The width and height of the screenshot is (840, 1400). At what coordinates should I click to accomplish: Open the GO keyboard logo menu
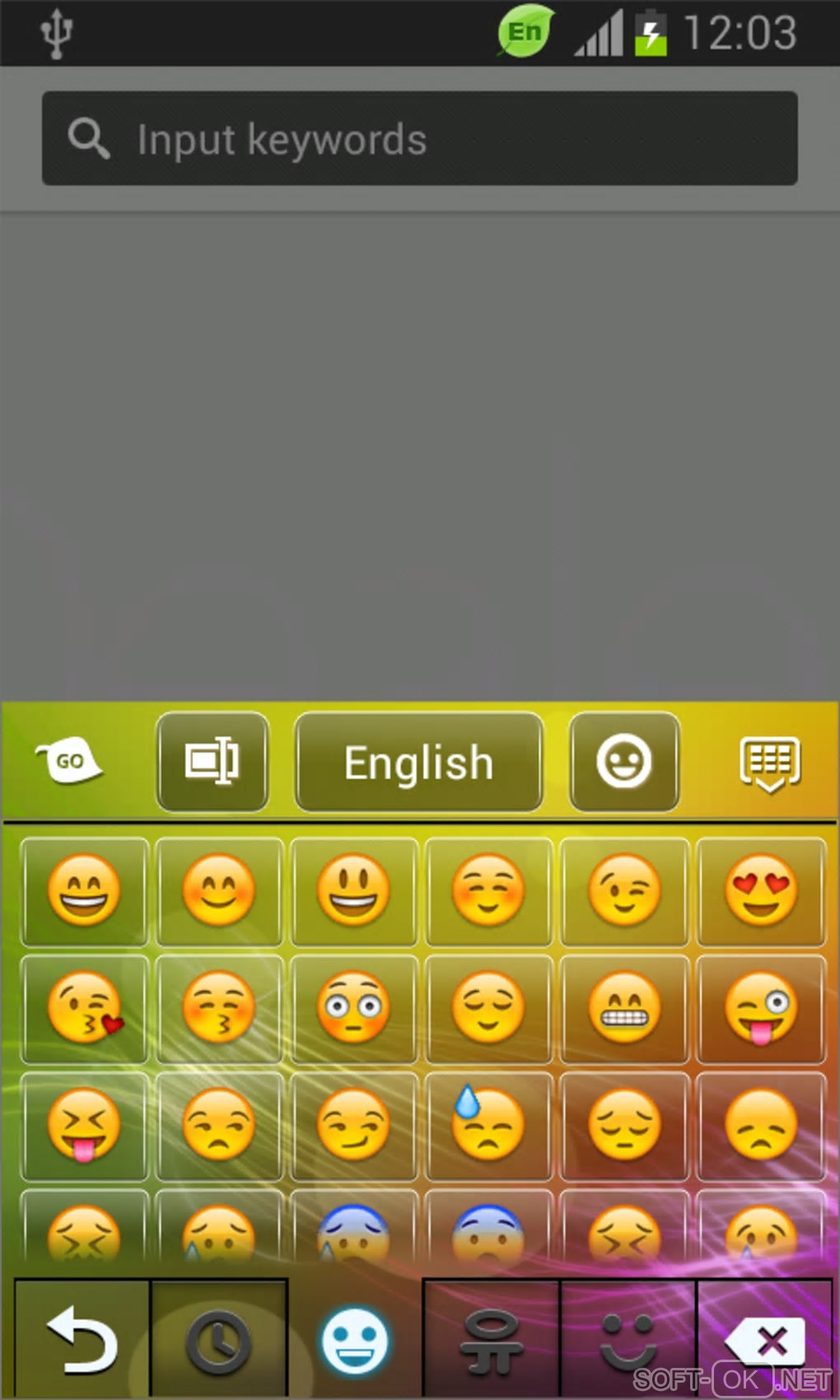[x=69, y=760]
